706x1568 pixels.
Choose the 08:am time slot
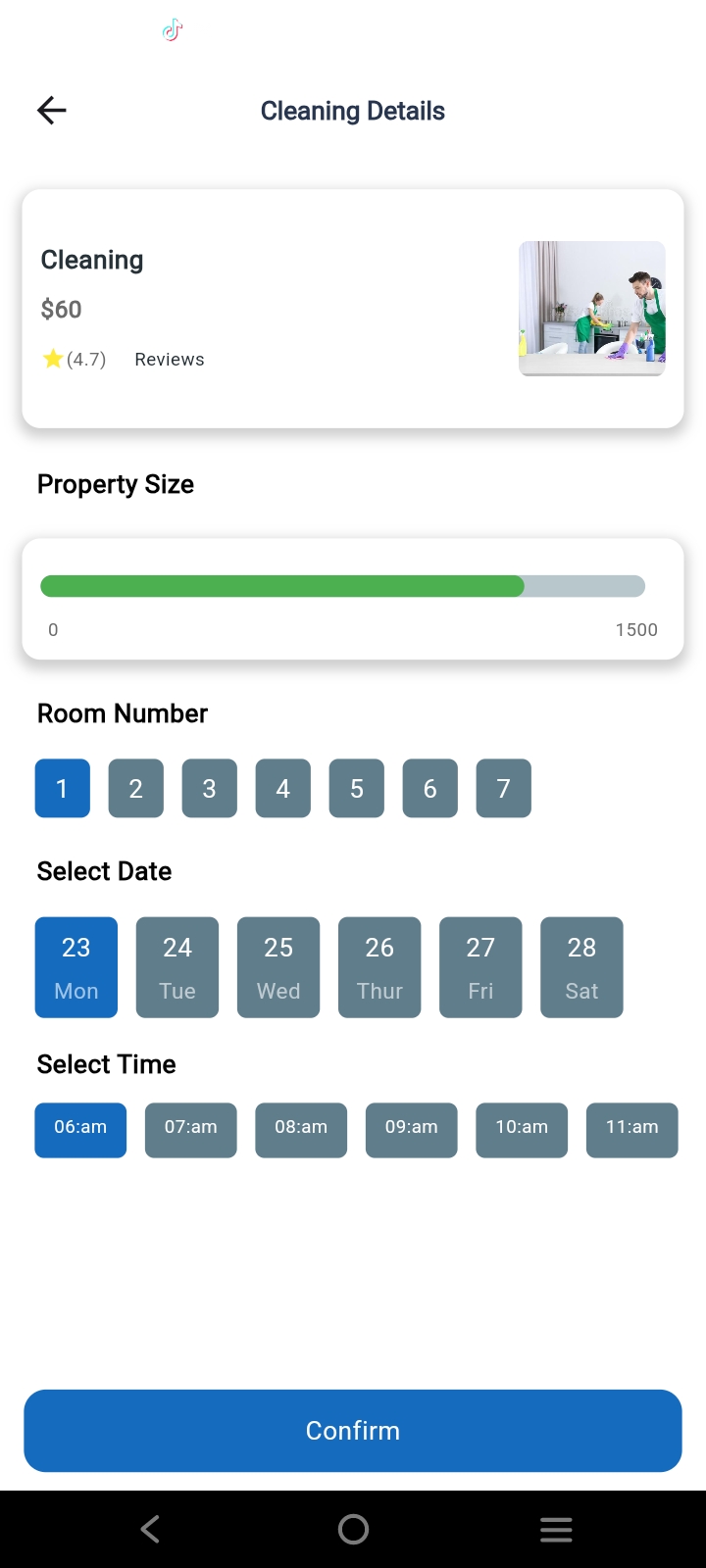(301, 1130)
